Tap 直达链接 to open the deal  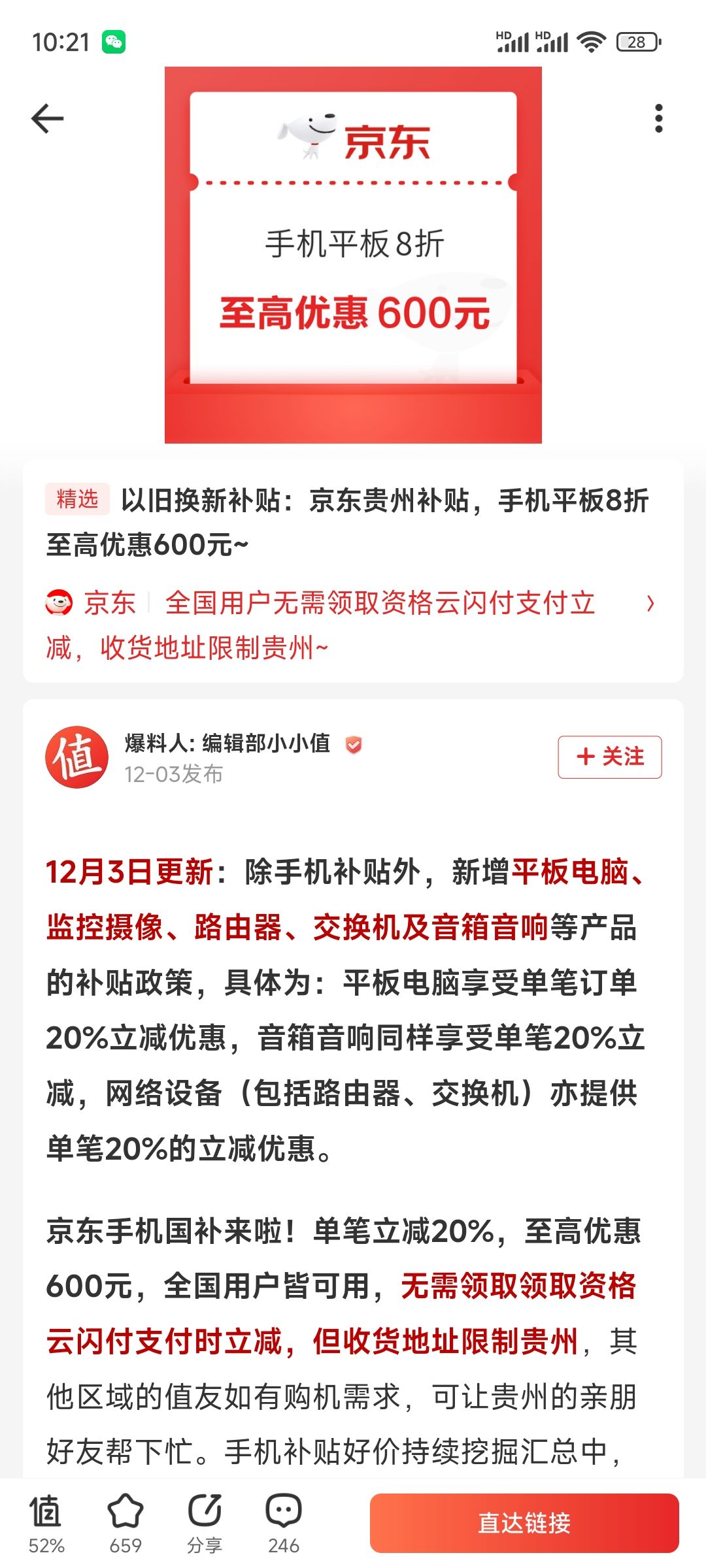[524, 1523]
